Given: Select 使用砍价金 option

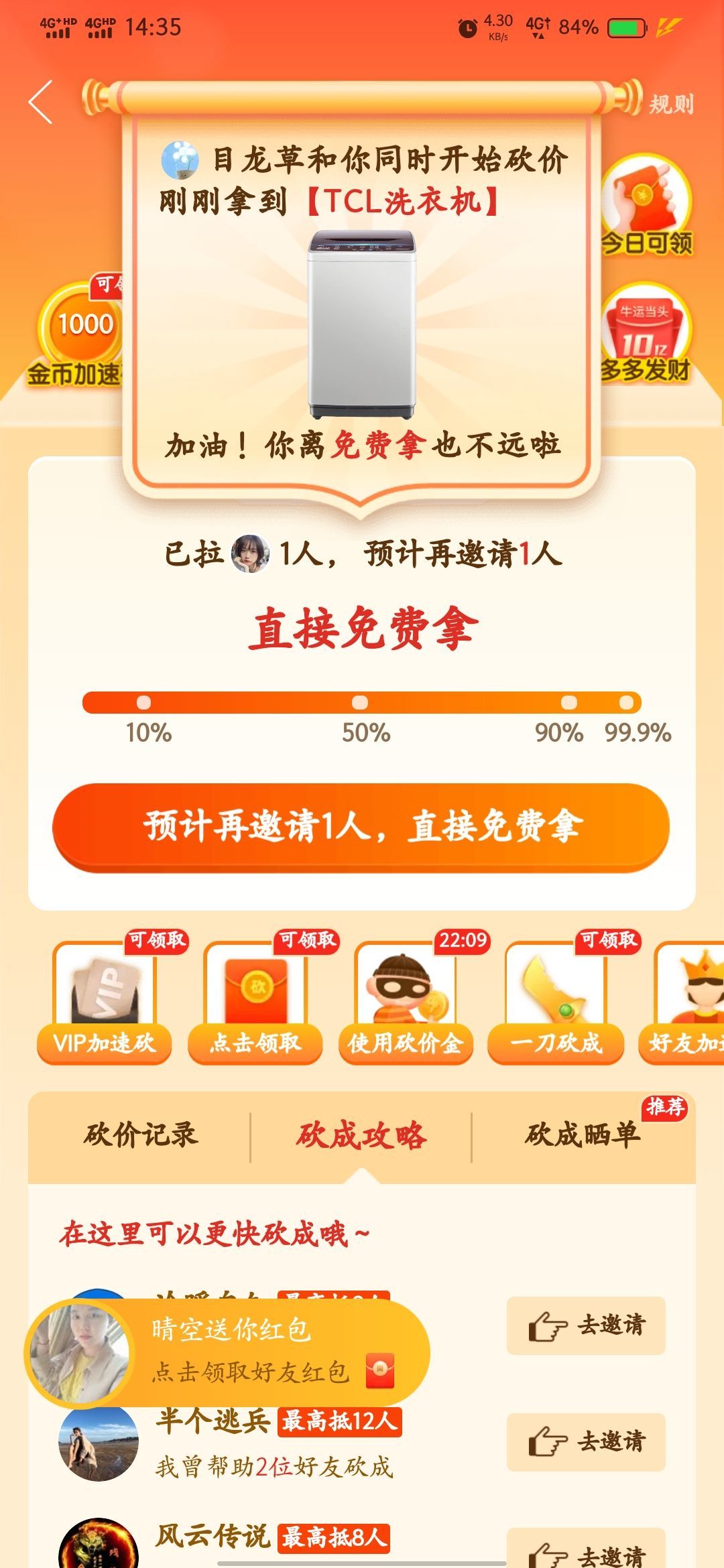Looking at the screenshot, I should (x=406, y=1002).
